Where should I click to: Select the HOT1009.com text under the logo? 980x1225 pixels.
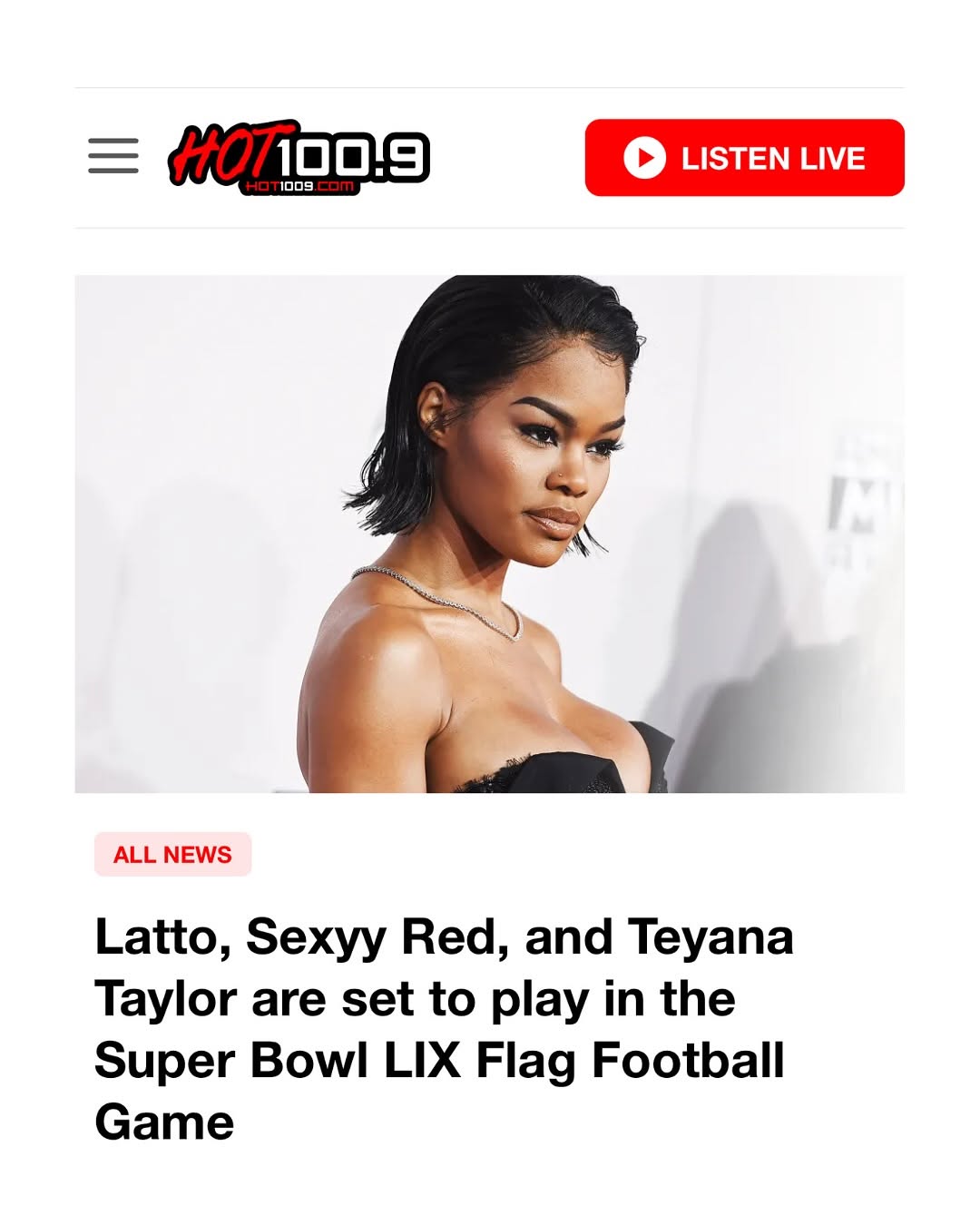tap(299, 186)
